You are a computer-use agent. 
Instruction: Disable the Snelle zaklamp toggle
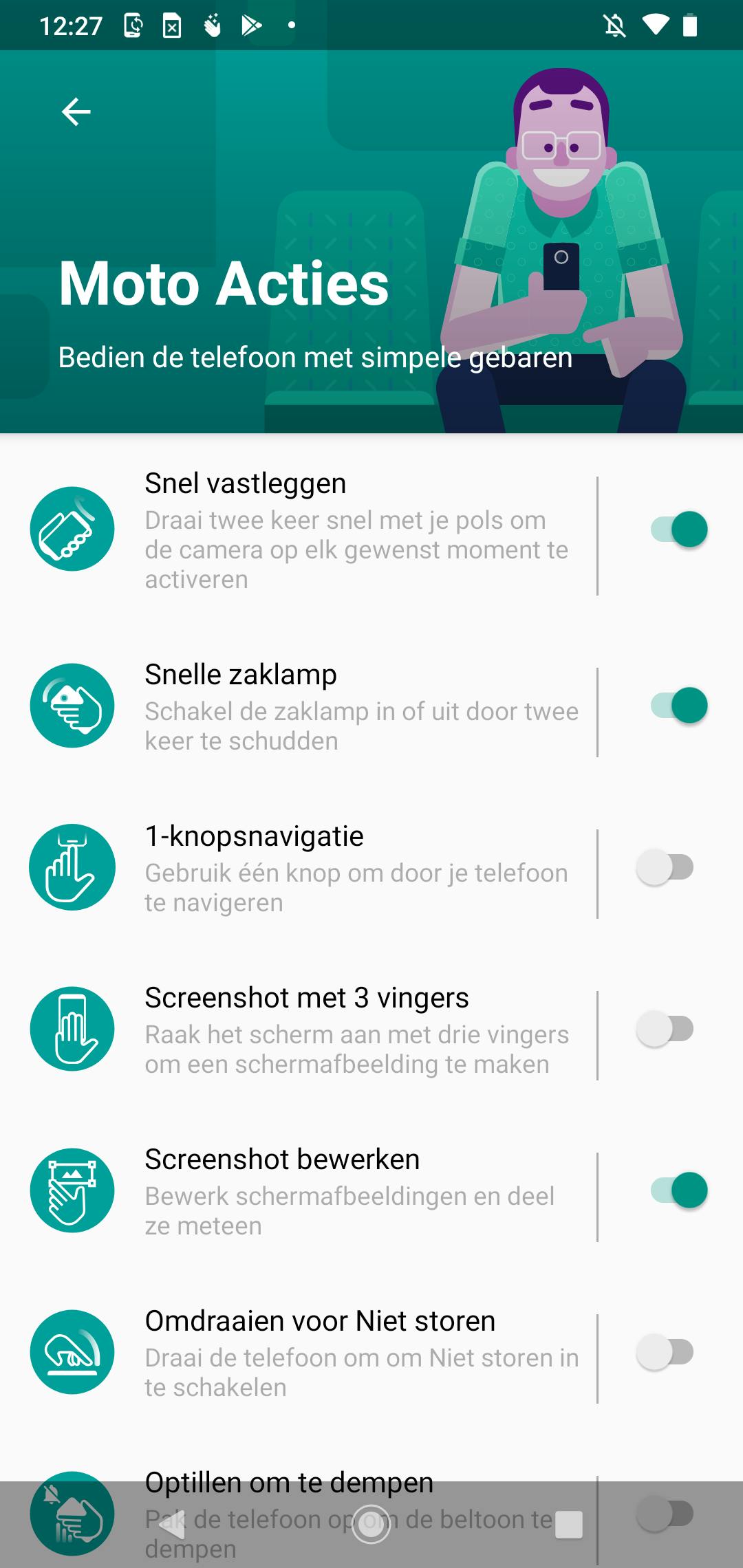tap(678, 706)
